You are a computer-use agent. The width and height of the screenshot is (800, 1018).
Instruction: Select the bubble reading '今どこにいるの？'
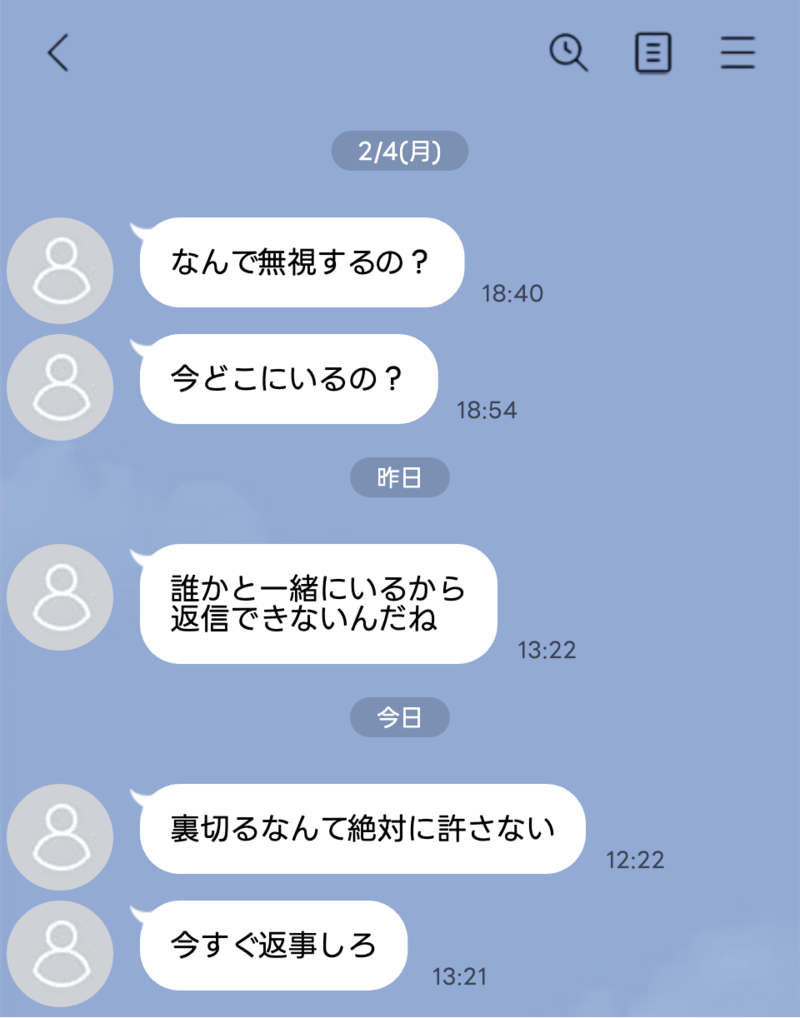coord(288,378)
